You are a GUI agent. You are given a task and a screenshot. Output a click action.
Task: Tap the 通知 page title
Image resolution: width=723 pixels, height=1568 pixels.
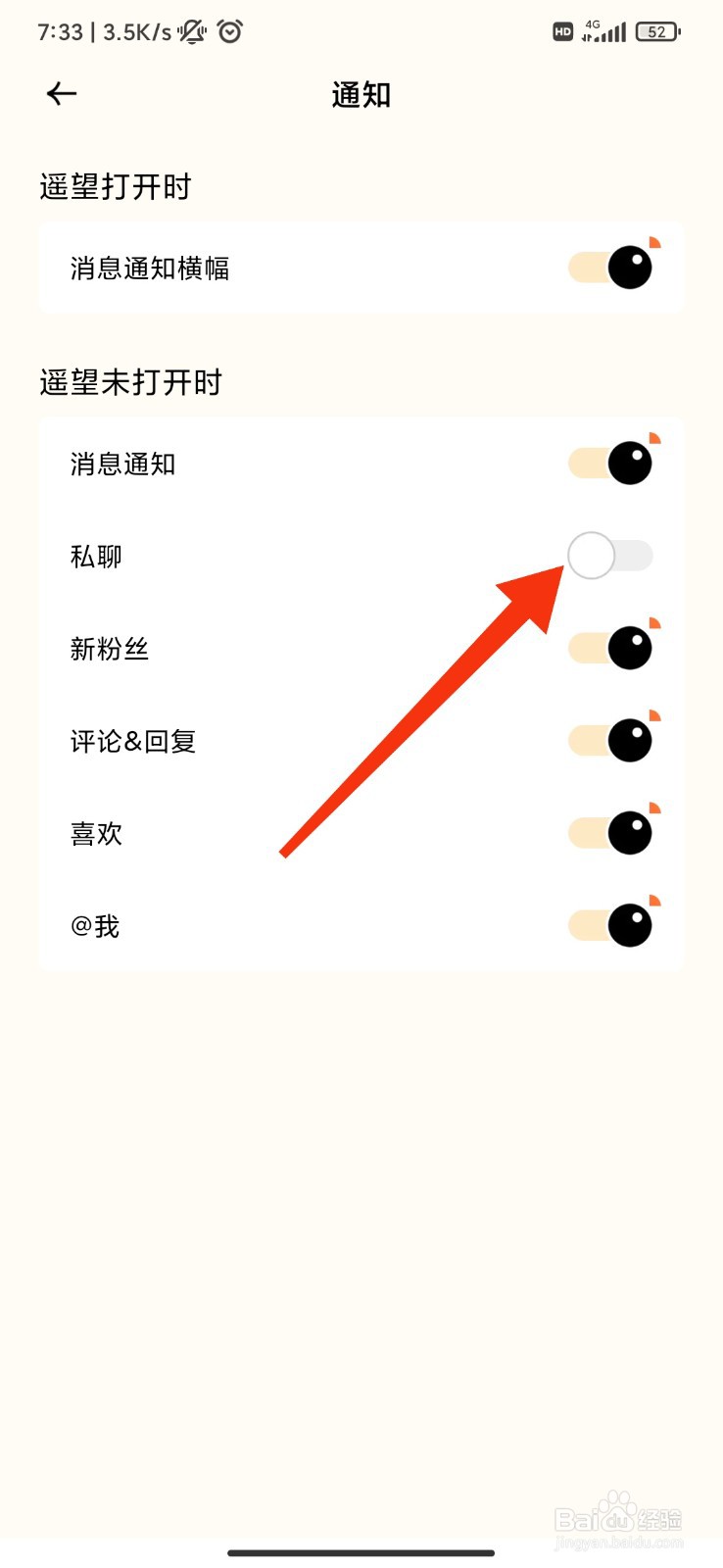pos(361,94)
